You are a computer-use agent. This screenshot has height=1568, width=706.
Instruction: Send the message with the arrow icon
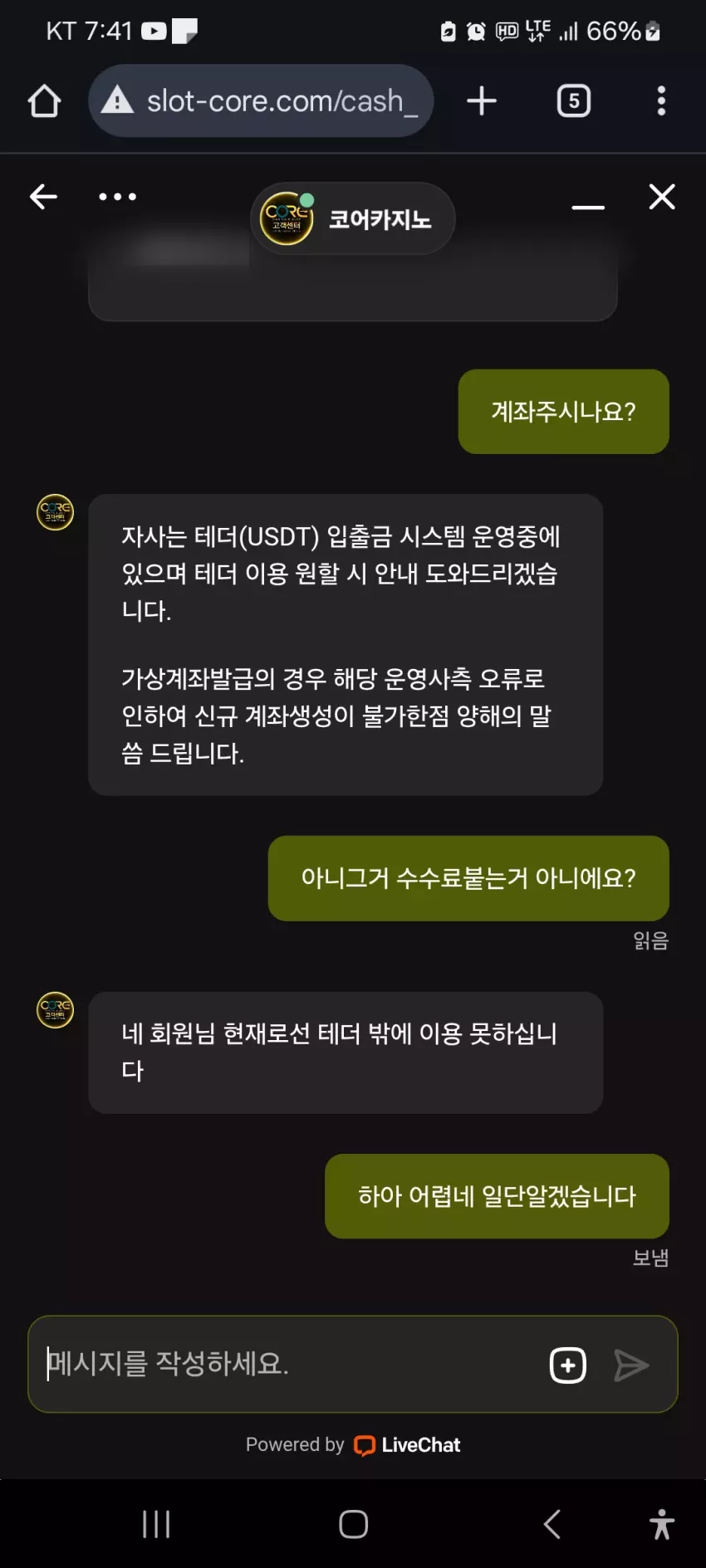(631, 1365)
